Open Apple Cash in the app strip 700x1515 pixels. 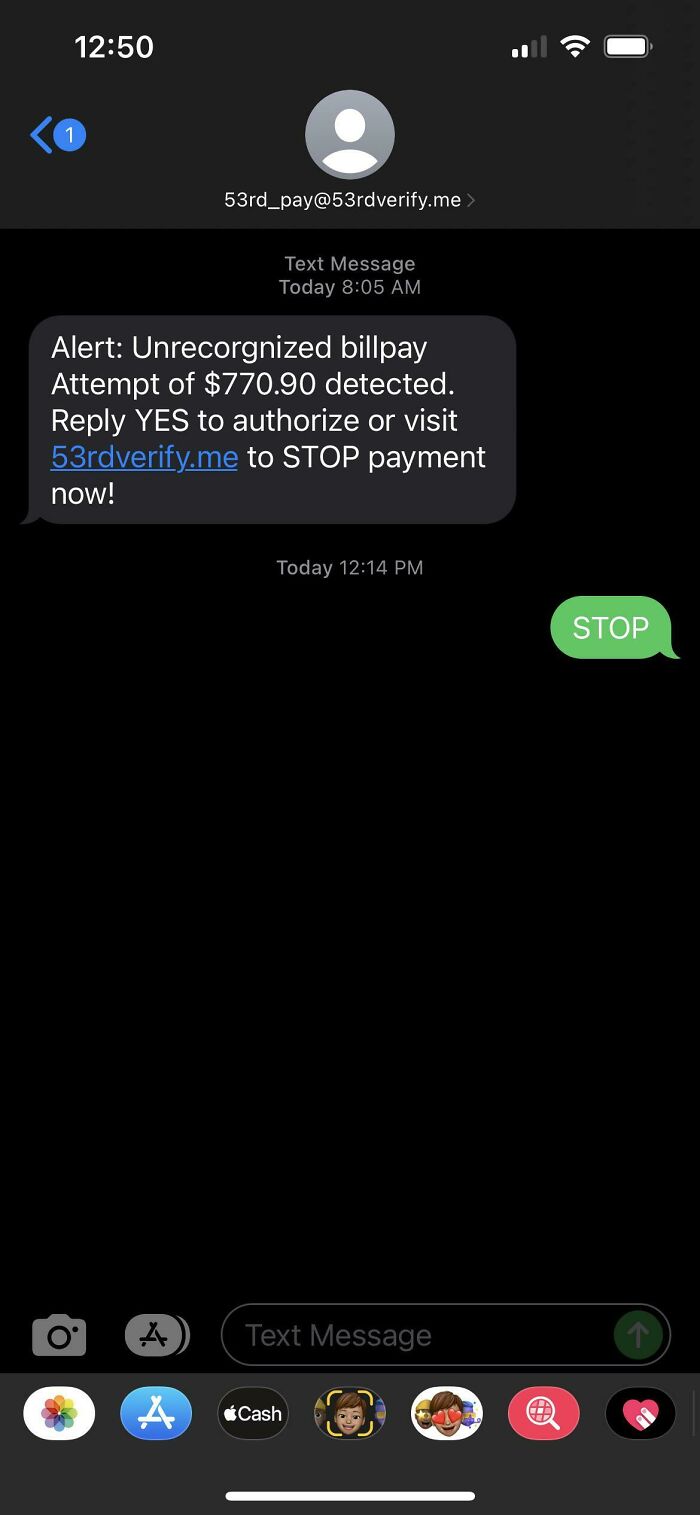click(x=253, y=1413)
